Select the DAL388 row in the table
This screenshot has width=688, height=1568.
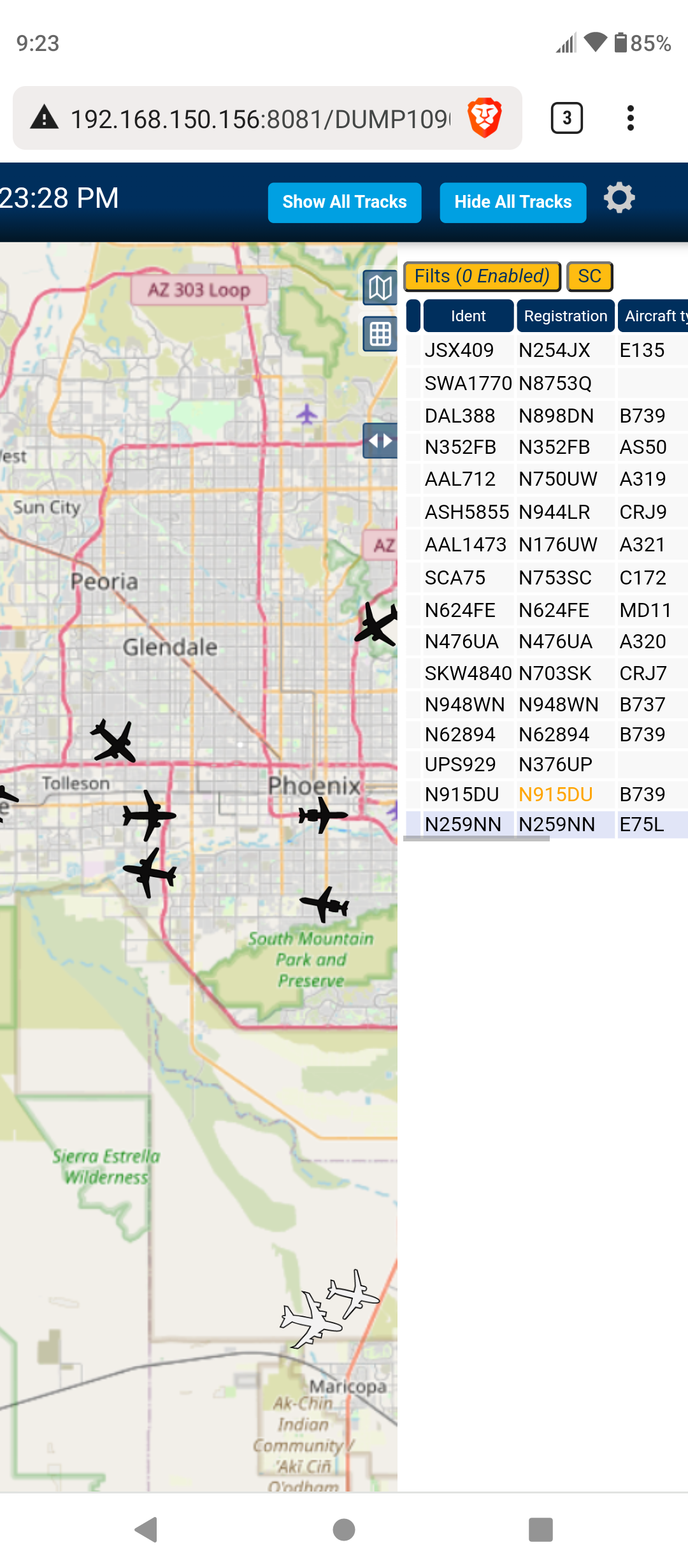(x=547, y=416)
